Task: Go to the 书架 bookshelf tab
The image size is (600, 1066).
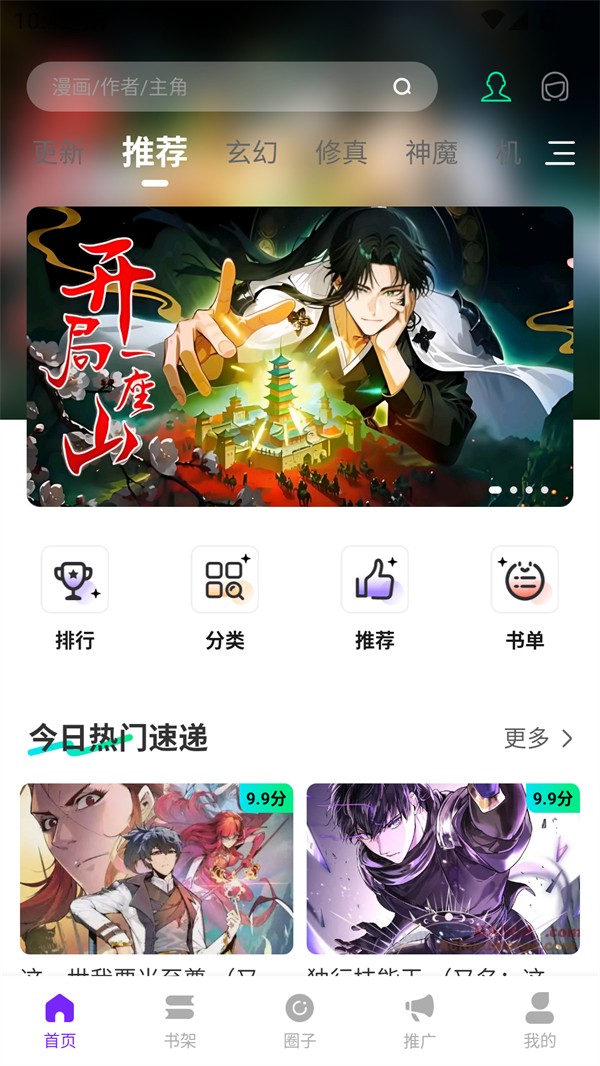Action: [180, 1021]
